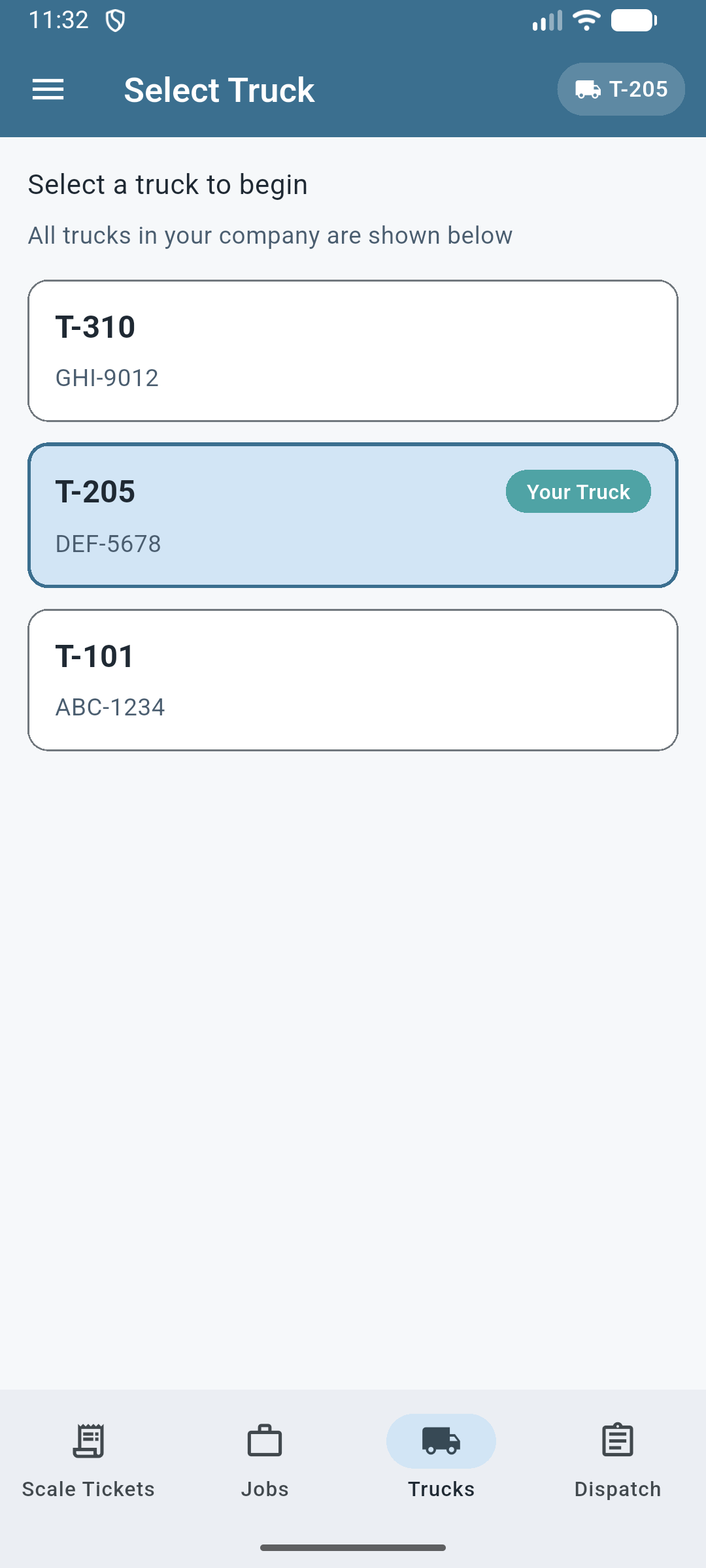Tap the T-205 truck chip in header
The width and height of the screenshot is (706, 1568).
click(621, 90)
